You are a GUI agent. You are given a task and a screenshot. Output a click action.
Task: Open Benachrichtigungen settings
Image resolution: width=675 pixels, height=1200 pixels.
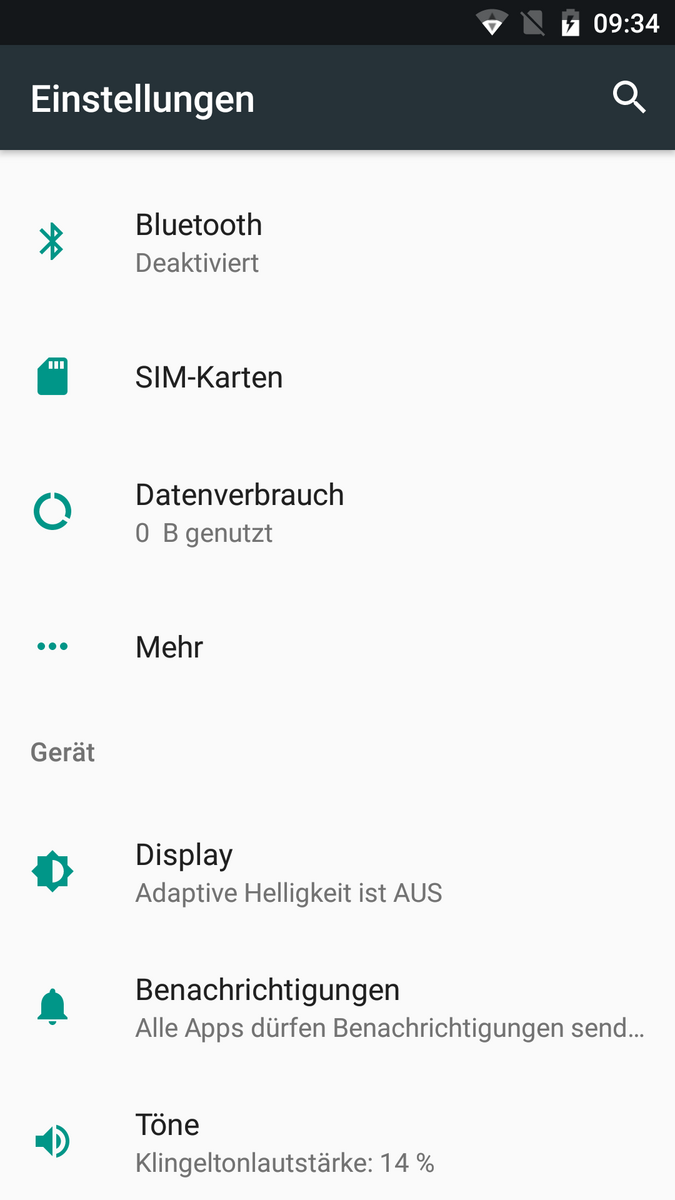click(337, 1007)
